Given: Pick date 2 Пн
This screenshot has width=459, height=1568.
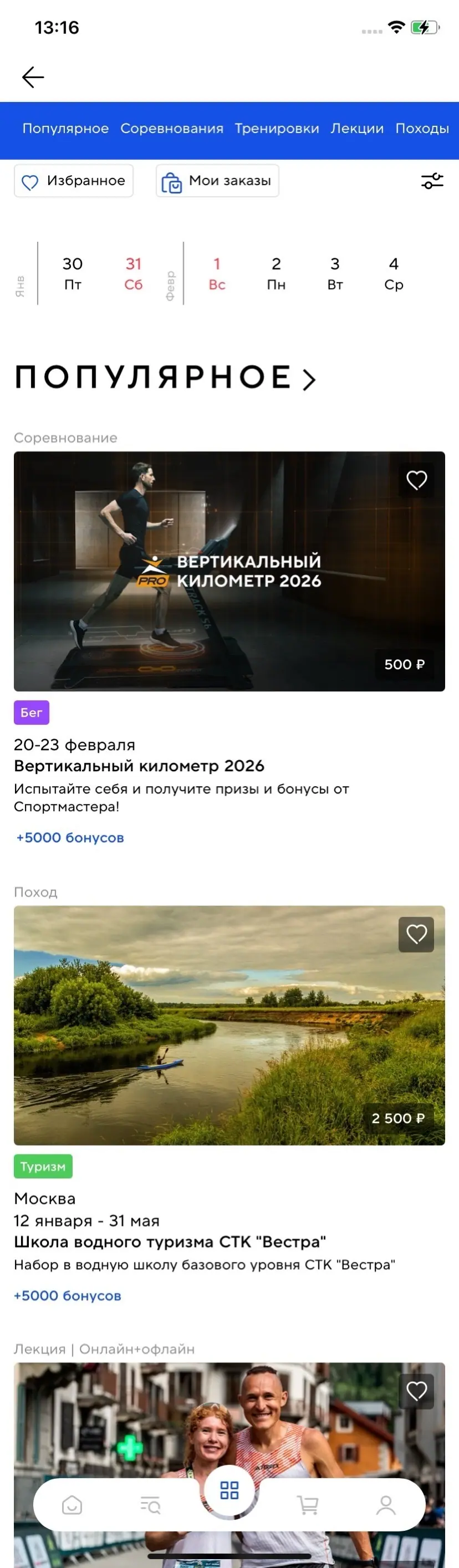Looking at the screenshot, I should coord(277,273).
